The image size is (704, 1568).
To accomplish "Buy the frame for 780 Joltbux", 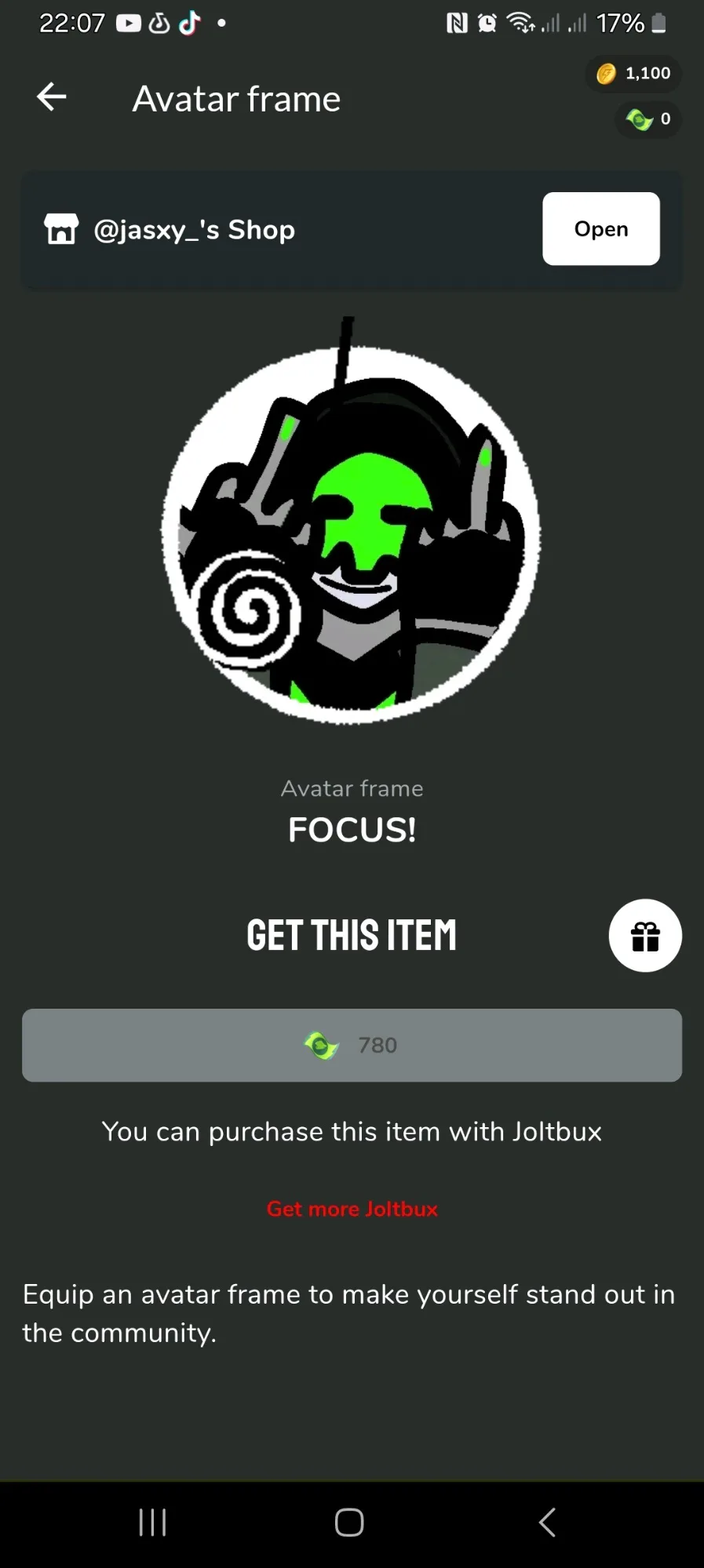I will (x=352, y=1046).
